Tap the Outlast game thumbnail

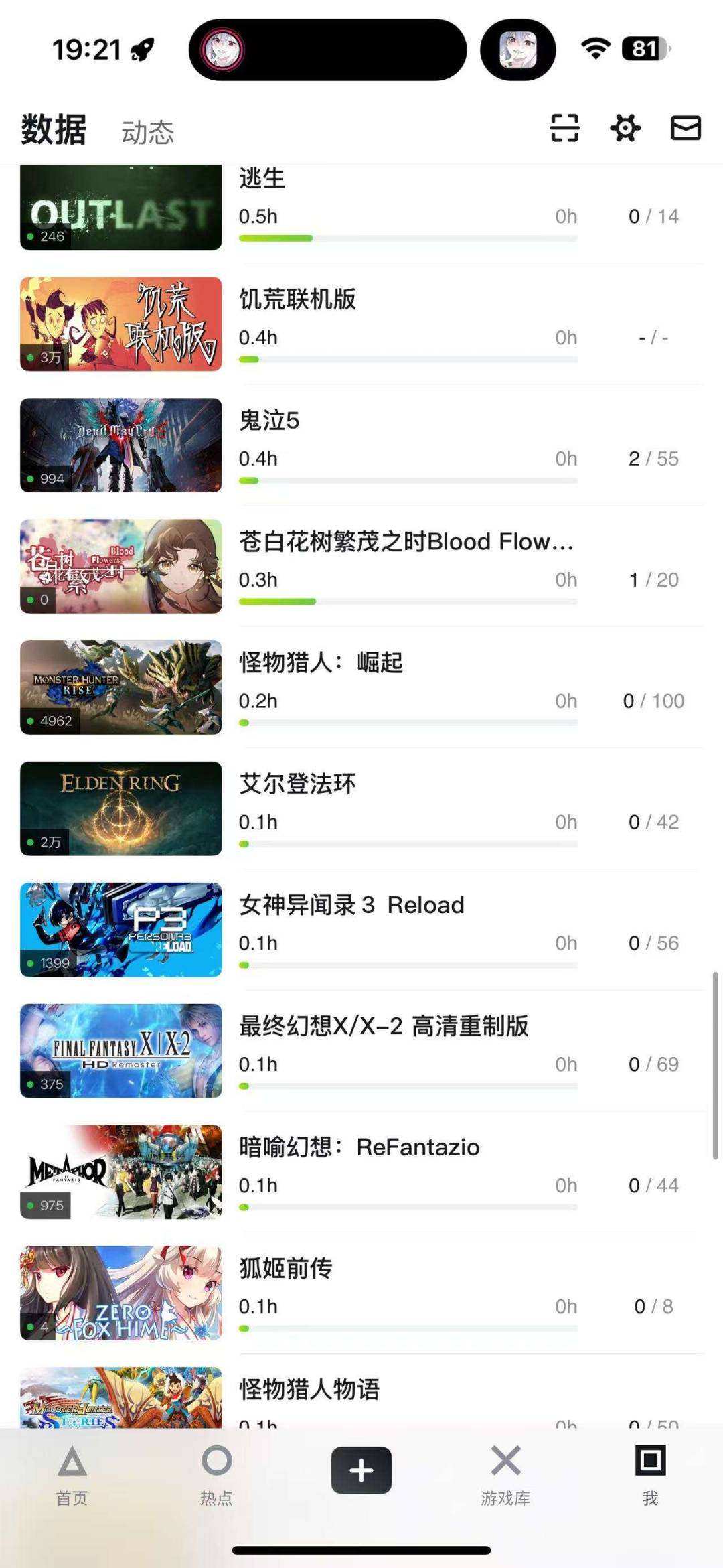pos(120,208)
